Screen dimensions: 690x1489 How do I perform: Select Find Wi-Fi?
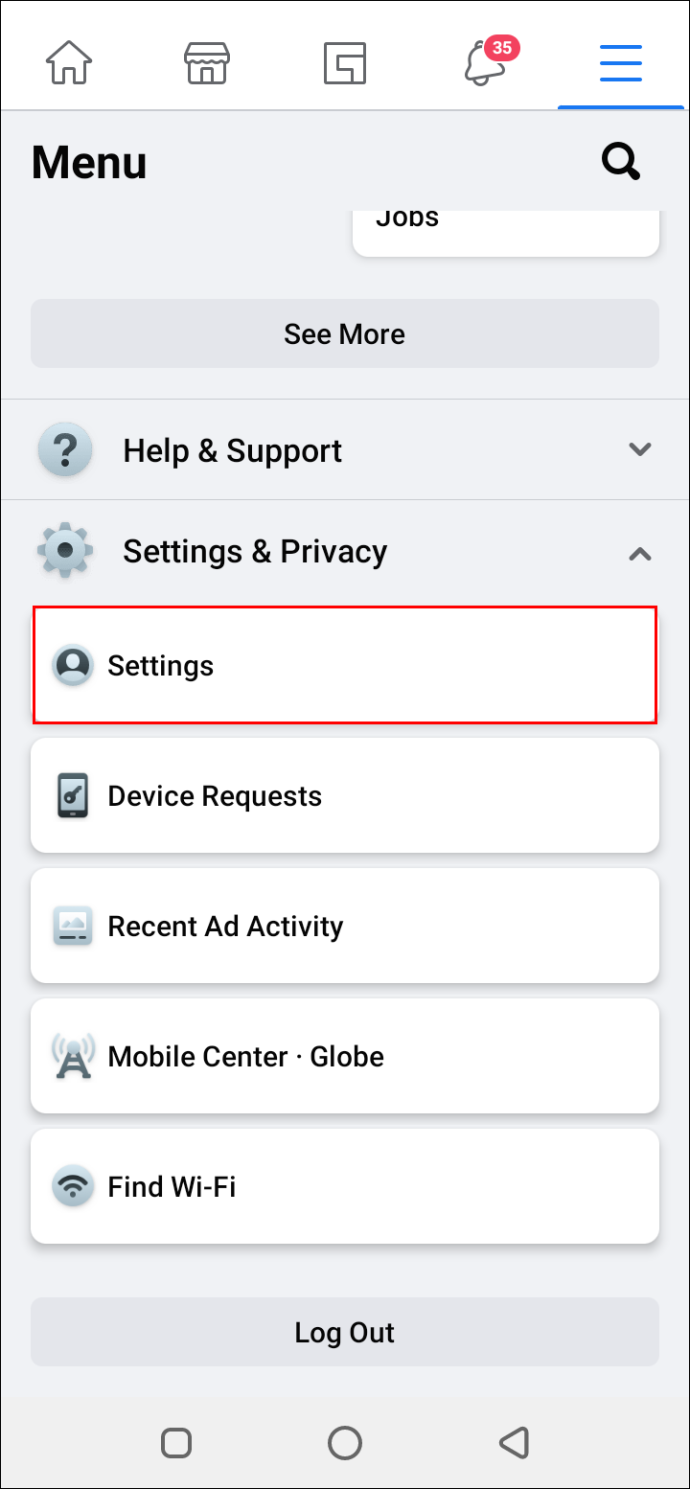click(345, 1187)
